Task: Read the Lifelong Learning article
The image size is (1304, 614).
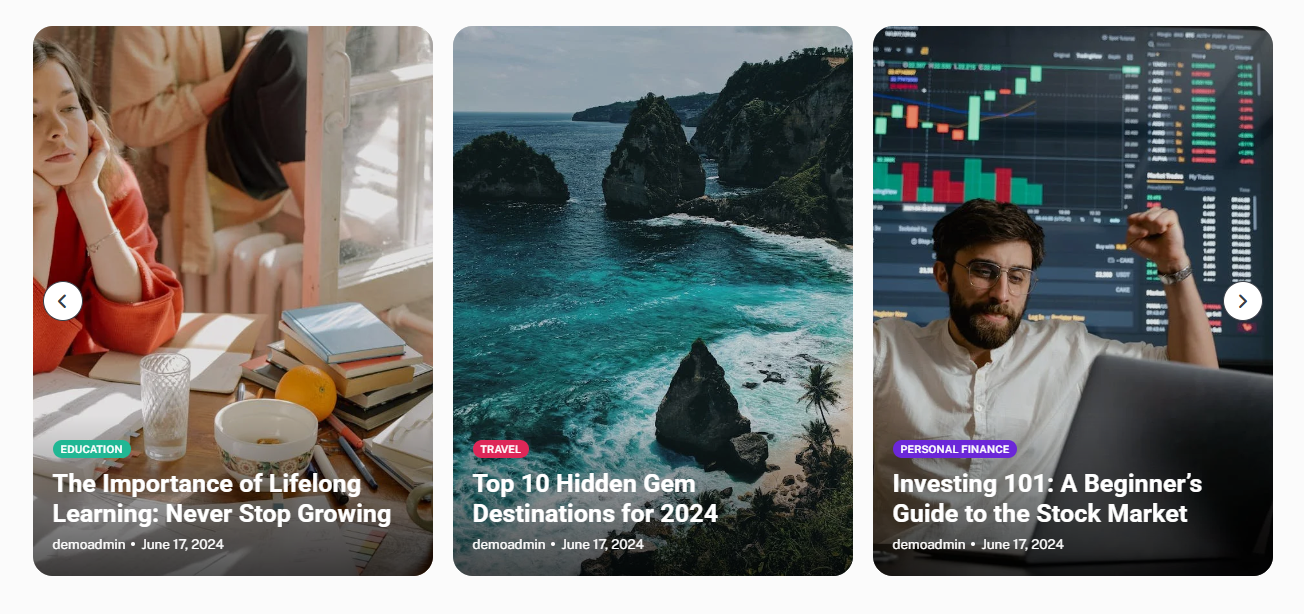Action: [x=221, y=498]
